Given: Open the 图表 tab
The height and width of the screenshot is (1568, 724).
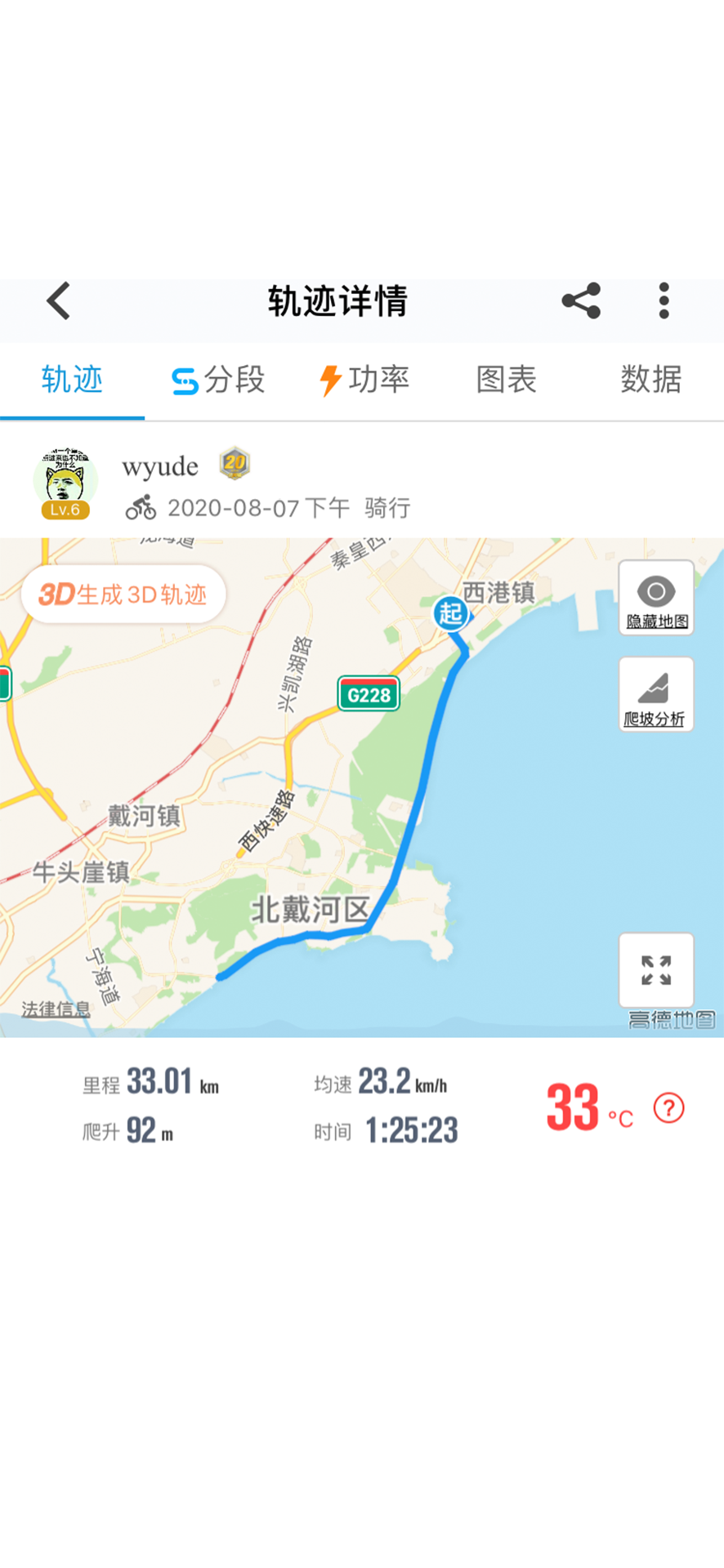Looking at the screenshot, I should 506,380.
